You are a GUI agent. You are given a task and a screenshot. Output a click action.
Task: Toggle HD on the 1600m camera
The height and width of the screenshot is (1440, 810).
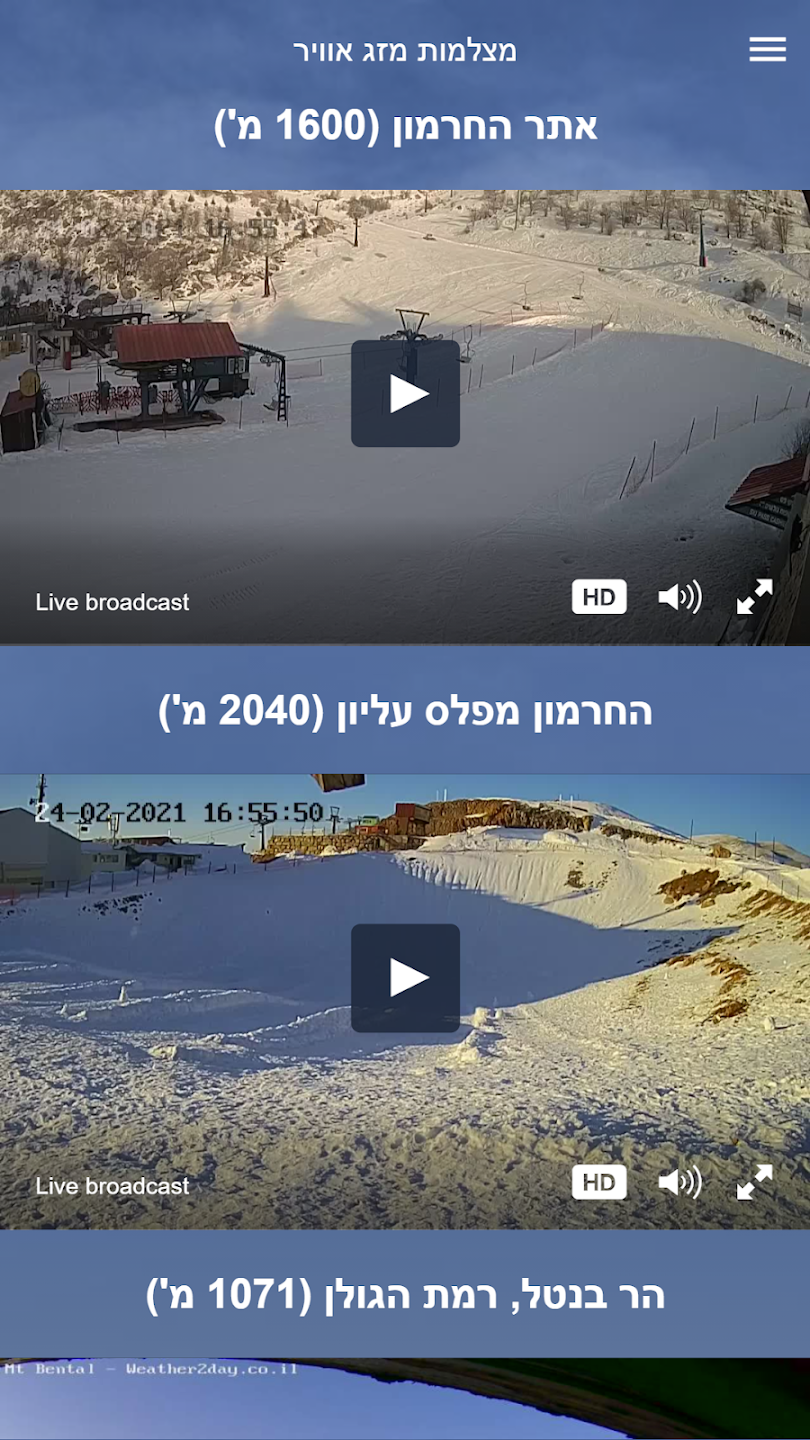tap(599, 597)
